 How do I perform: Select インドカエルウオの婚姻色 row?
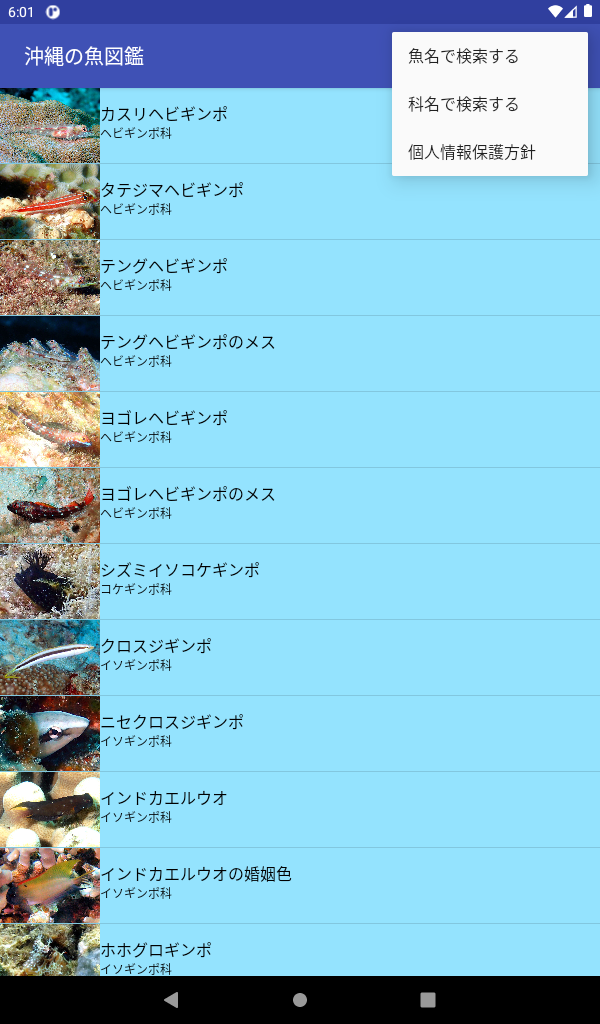300,885
